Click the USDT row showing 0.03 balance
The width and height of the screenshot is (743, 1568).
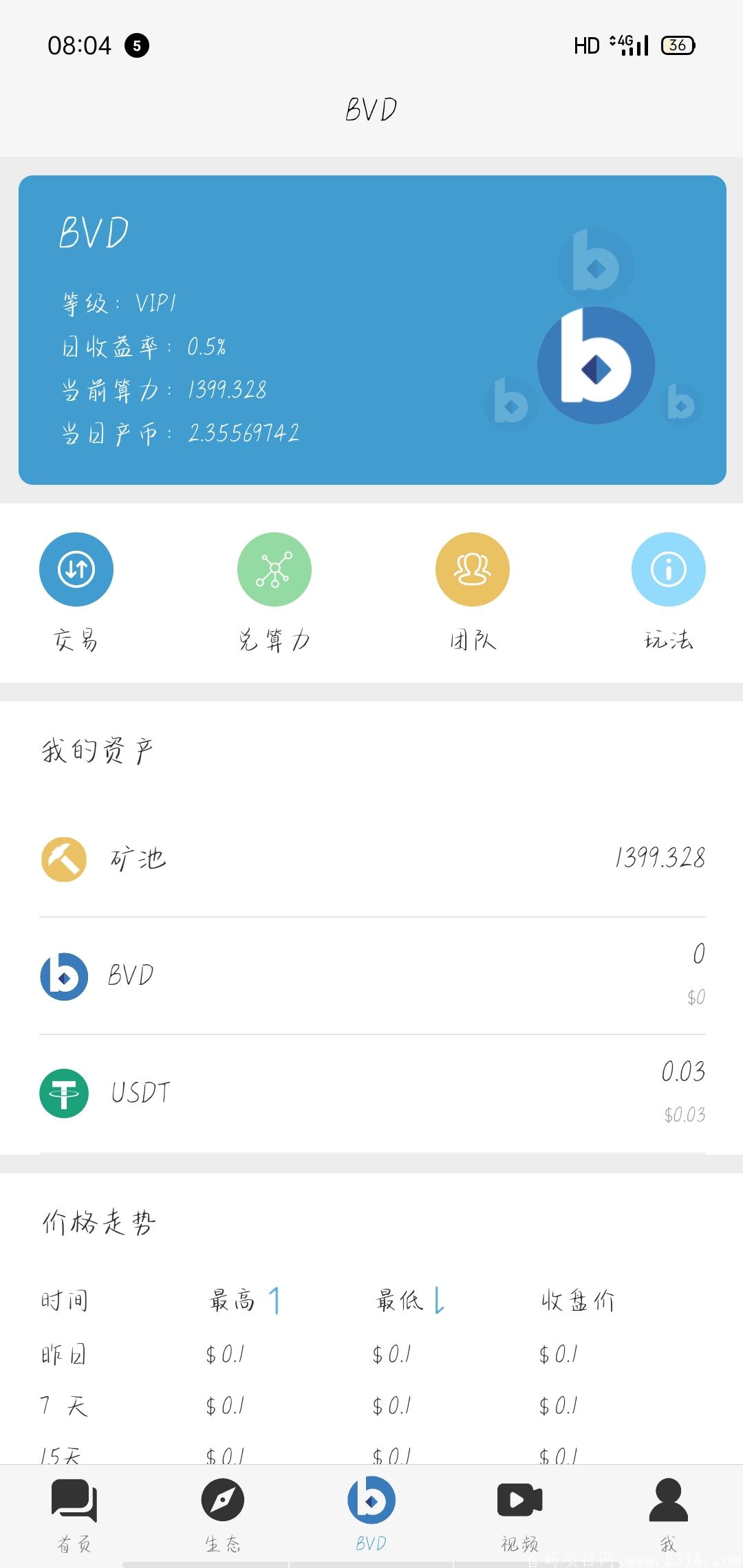(x=371, y=1092)
